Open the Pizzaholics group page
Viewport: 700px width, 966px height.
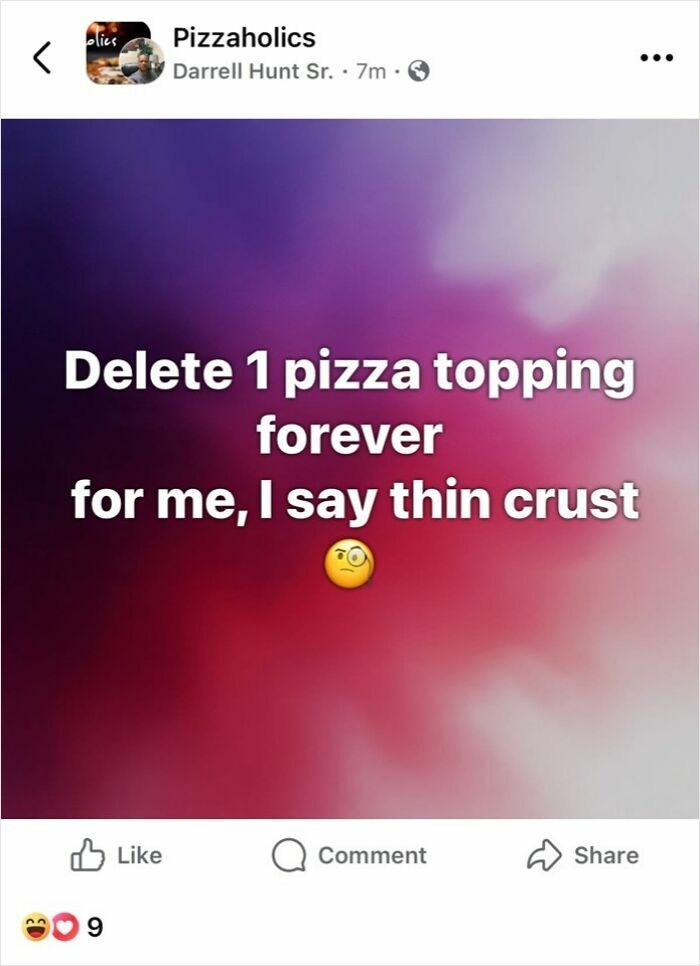(244, 38)
